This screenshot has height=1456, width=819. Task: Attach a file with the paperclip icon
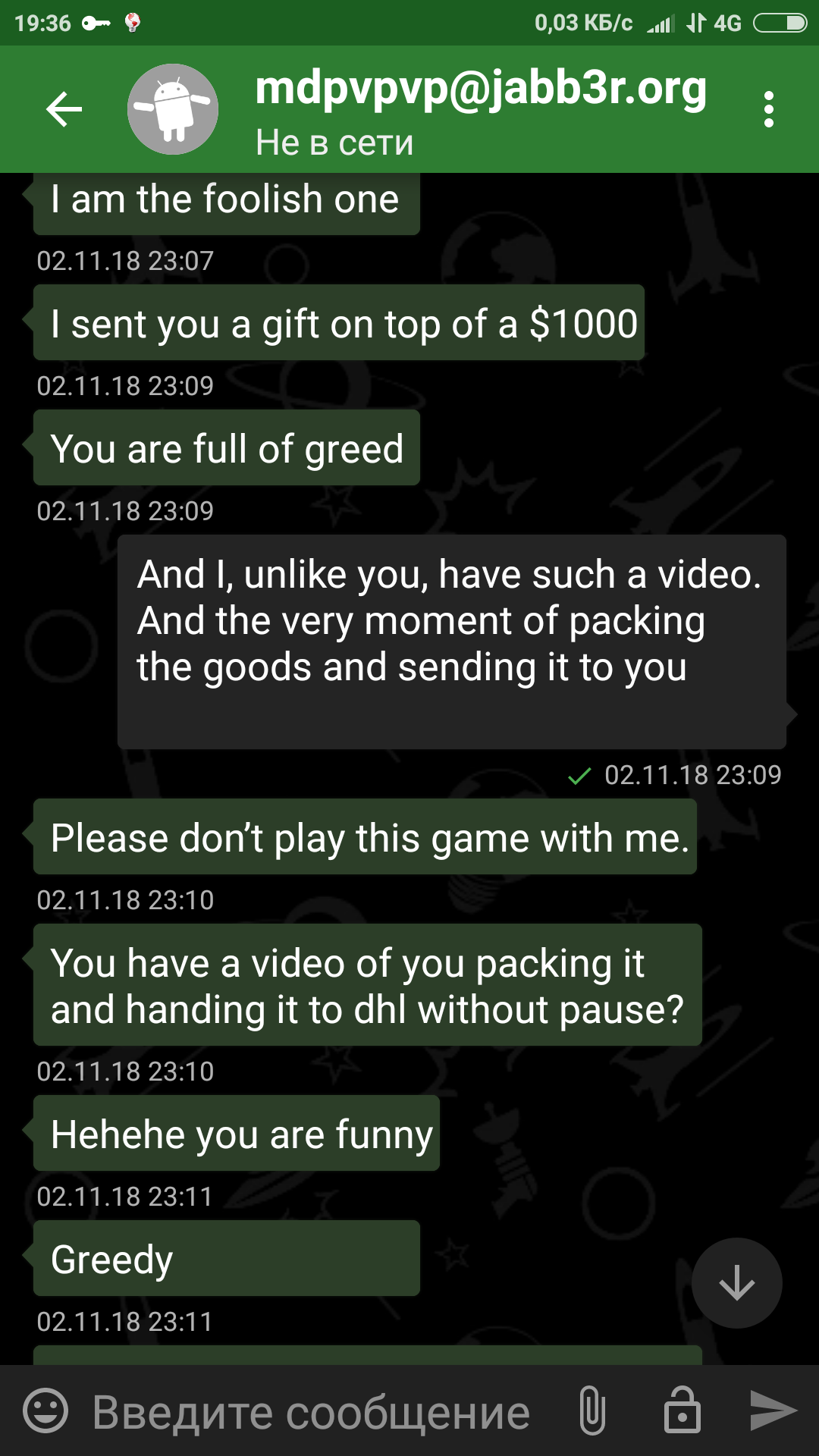tap(592, 1411)
